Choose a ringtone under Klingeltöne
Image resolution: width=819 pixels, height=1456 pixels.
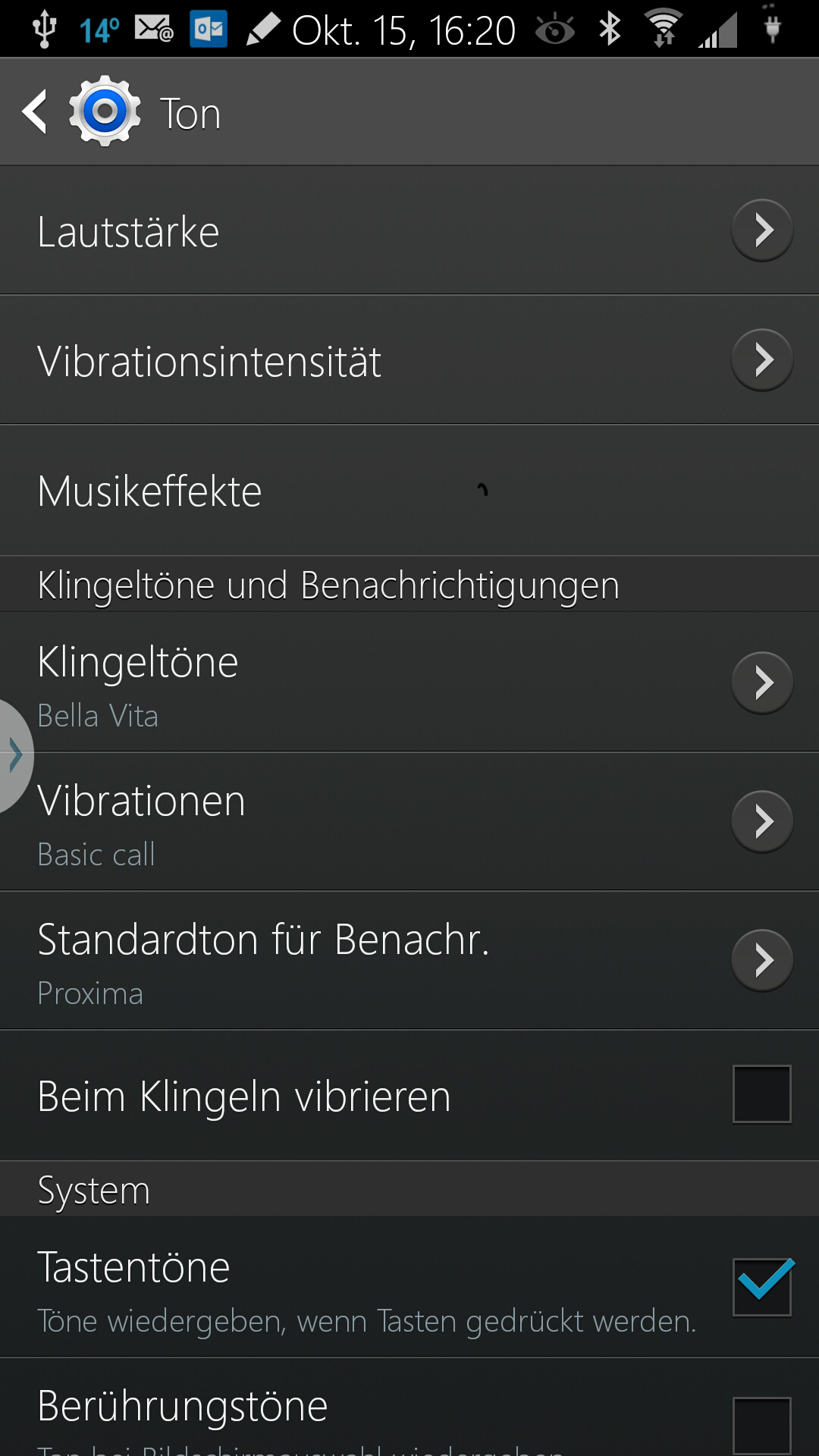click(x=409, y=682)
